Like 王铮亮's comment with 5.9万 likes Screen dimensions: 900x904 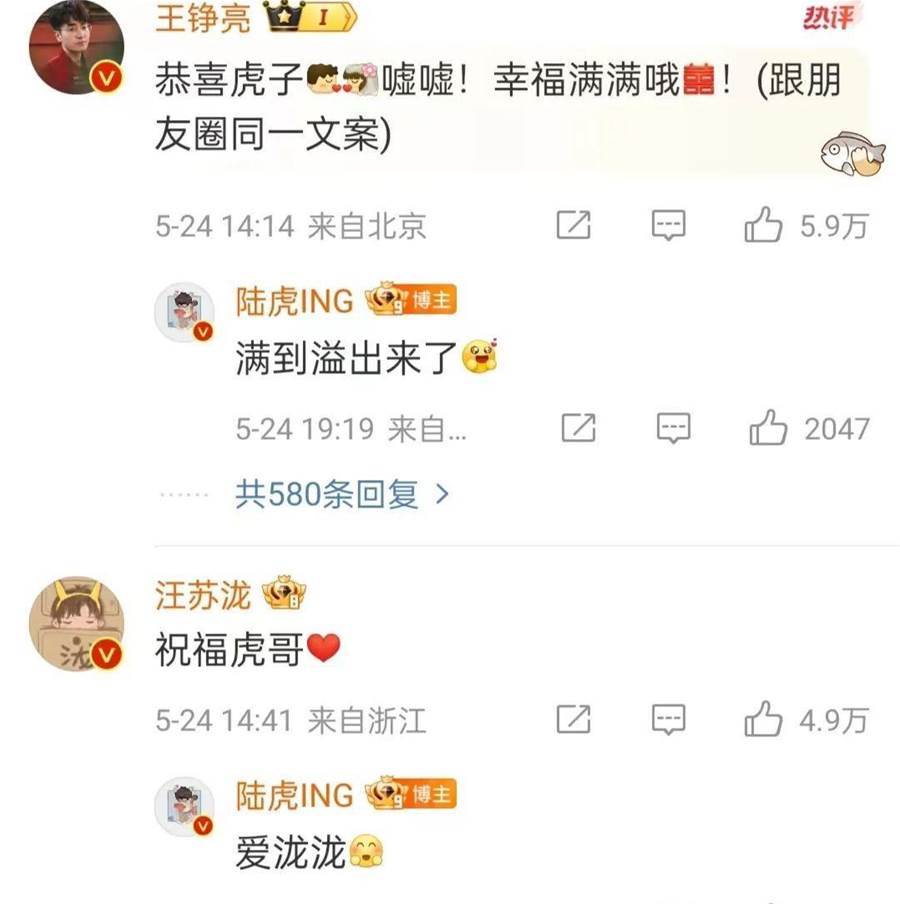(x=764, y=226)
